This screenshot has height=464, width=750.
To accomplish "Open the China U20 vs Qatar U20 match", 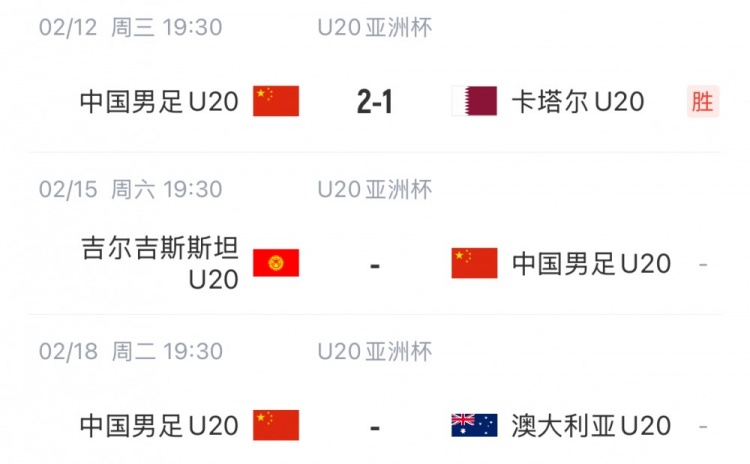I will tap(375, 102).
